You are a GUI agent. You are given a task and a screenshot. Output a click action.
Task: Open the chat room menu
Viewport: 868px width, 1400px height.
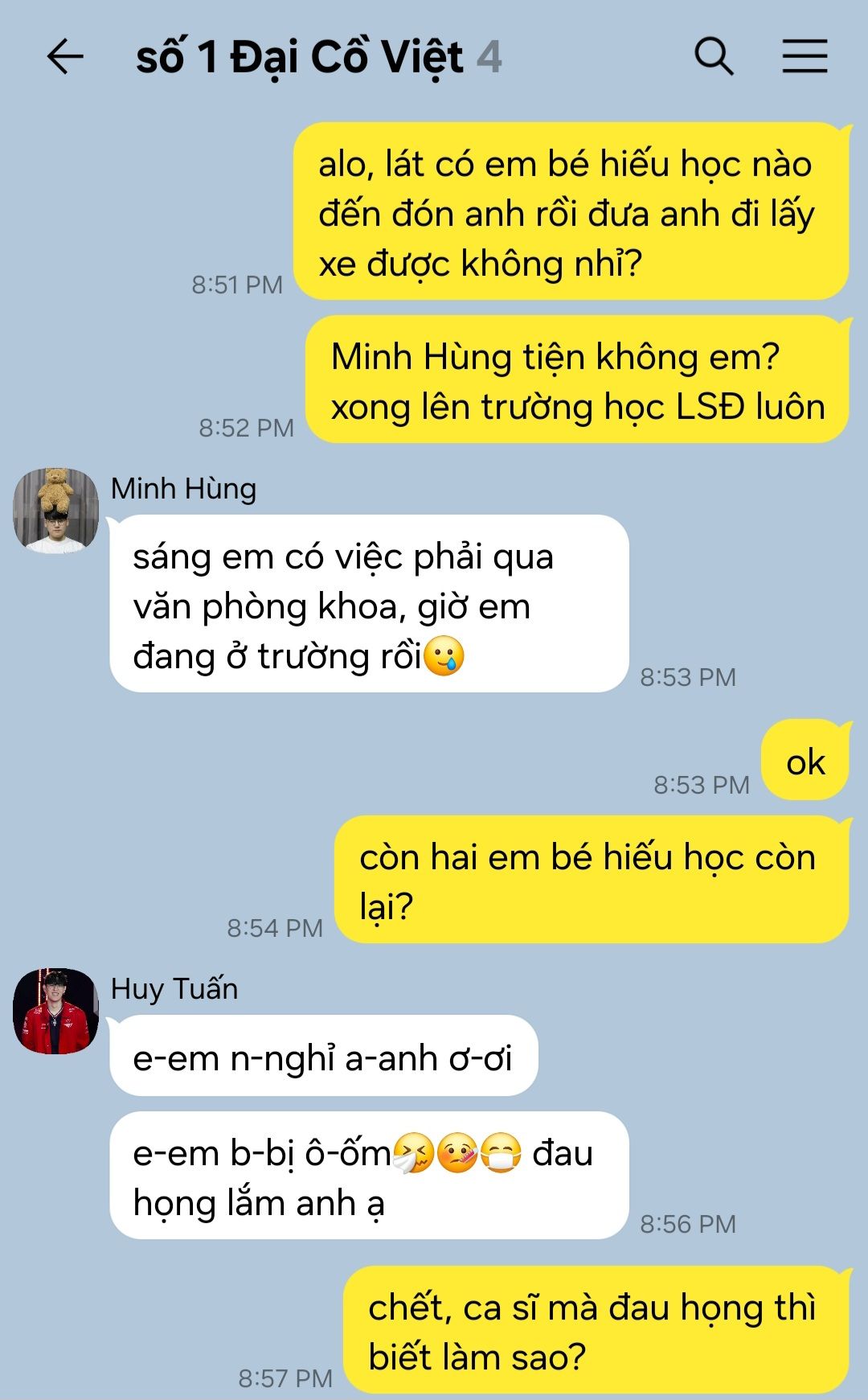(805, 57)
